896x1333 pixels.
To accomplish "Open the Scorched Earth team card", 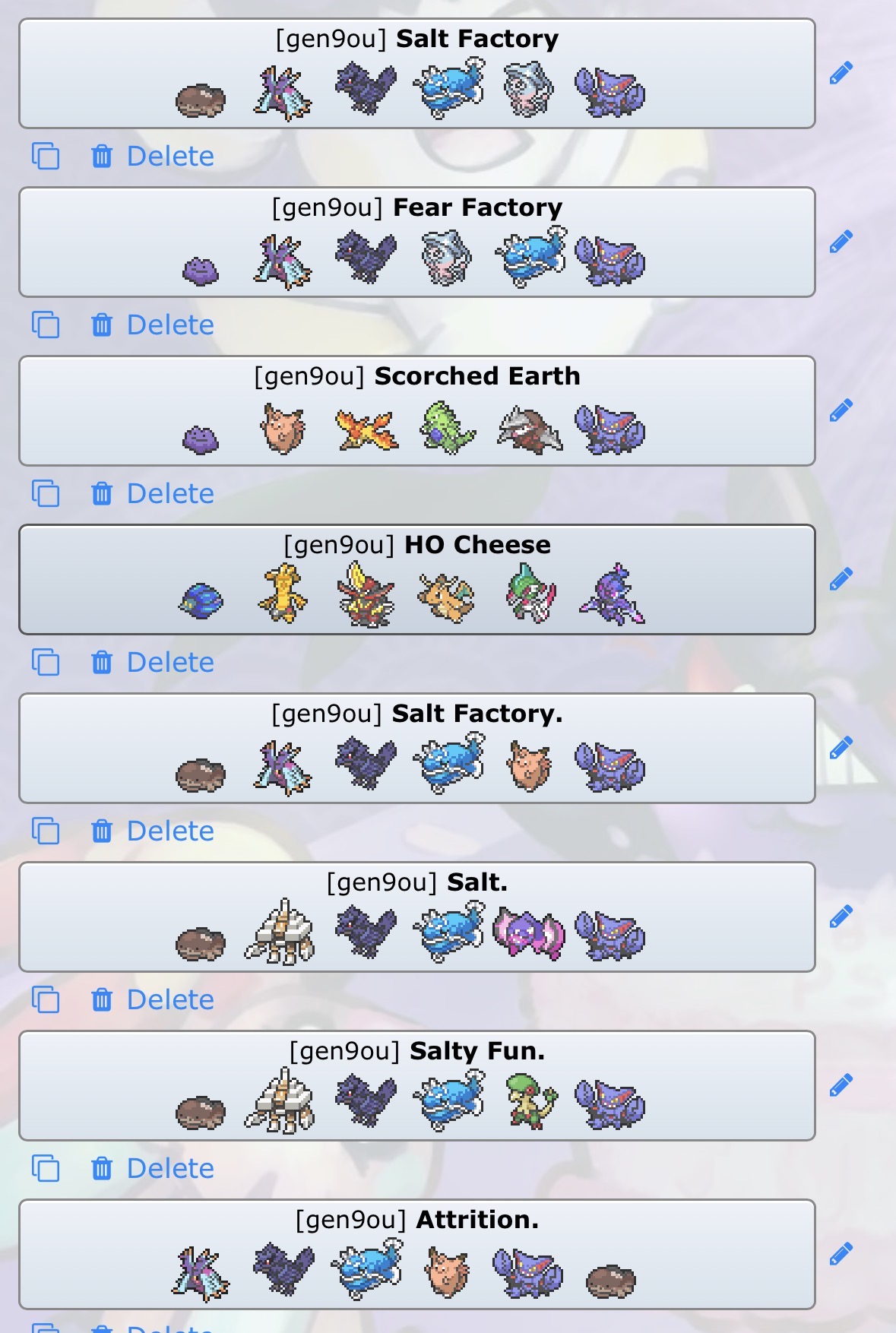I will [416, 411].
